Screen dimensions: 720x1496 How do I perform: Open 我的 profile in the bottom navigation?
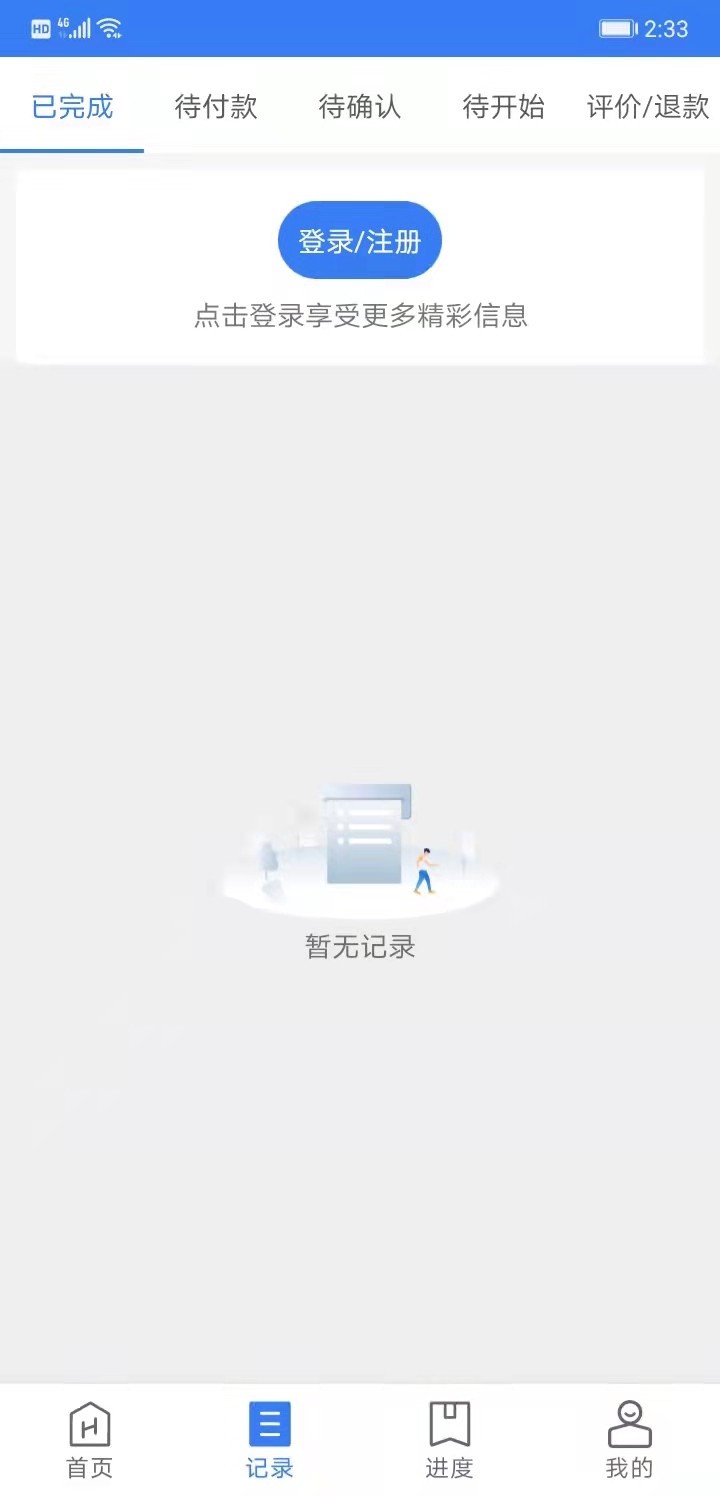629,1439
